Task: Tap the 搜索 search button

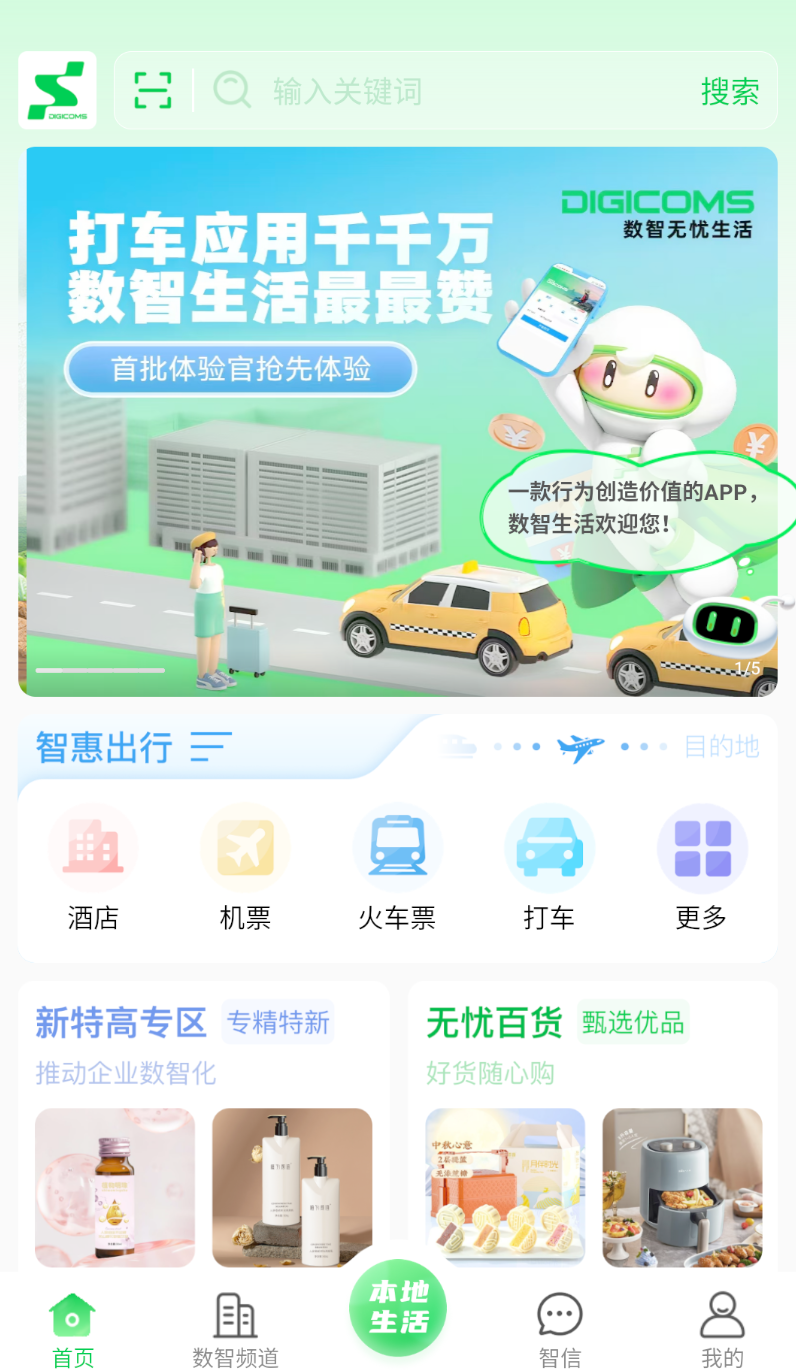Action: tap(730, 90)
